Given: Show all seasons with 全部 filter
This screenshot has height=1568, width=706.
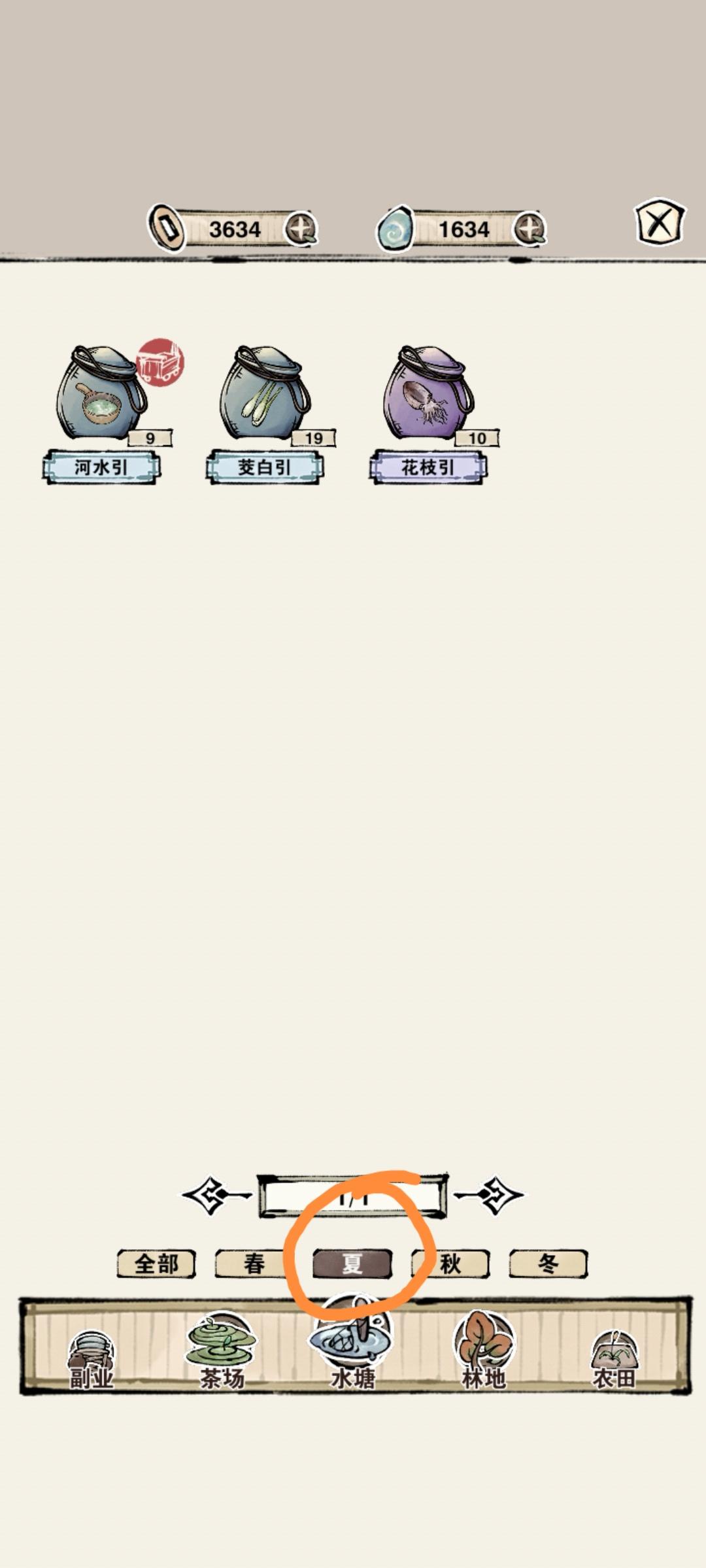Looking at the screenshot, I should (156, 1264).
